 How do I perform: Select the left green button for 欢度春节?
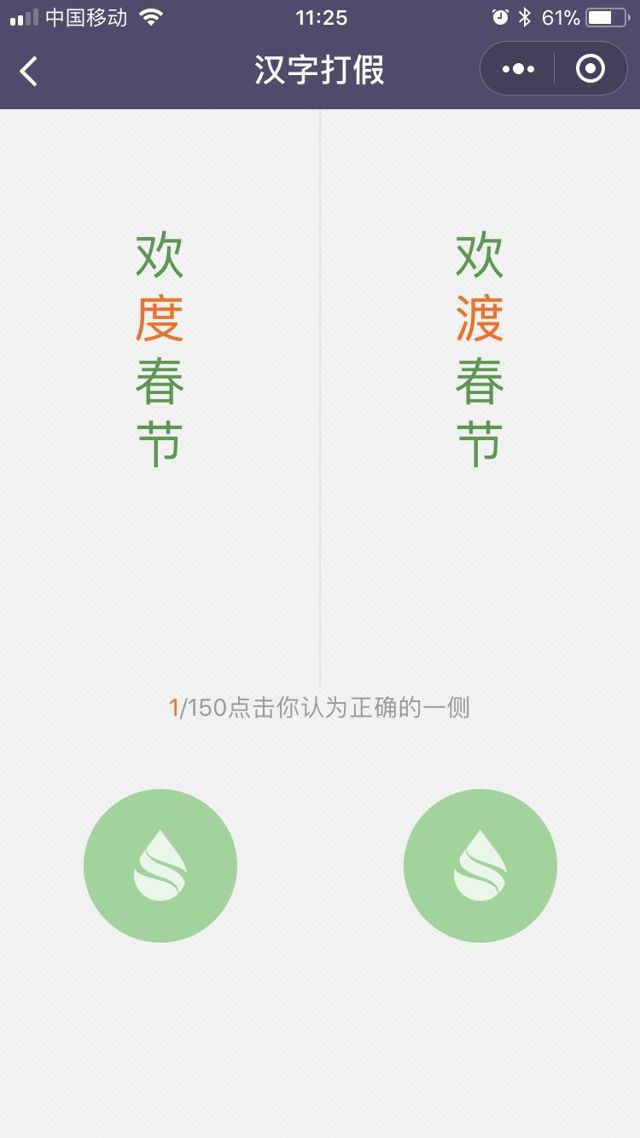[x=160, y=865]
